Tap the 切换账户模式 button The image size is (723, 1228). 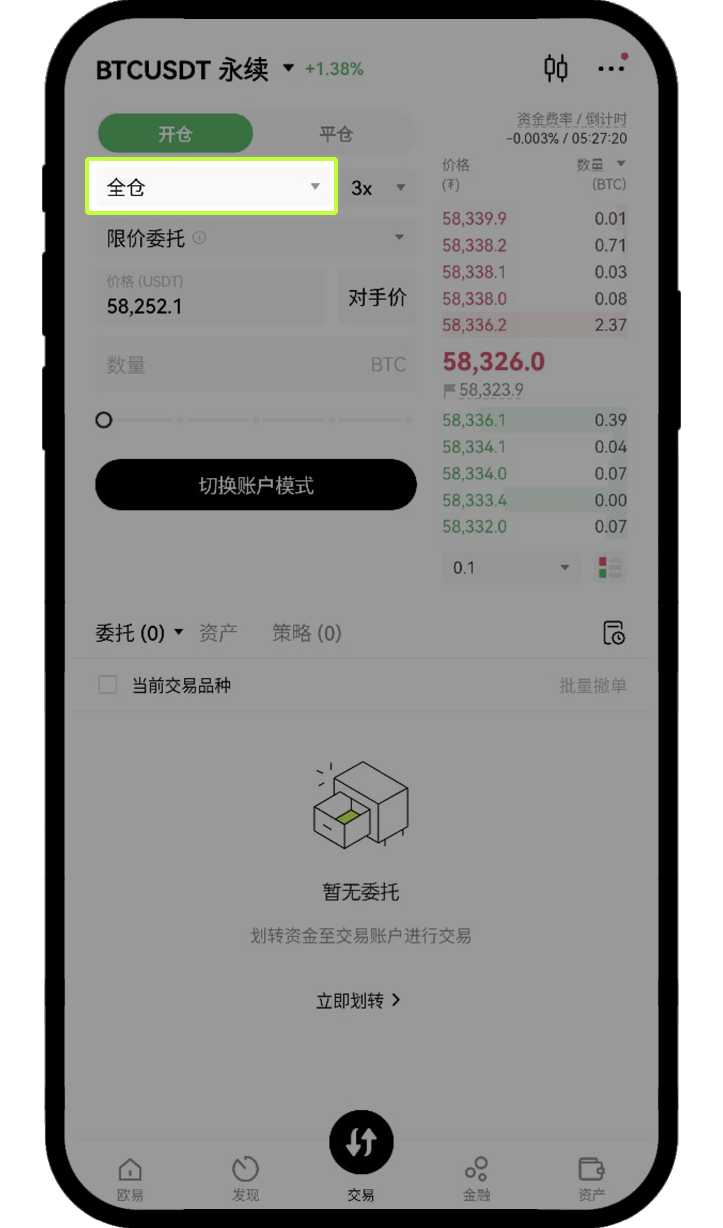pyautogui.click(x=255, y=486)
